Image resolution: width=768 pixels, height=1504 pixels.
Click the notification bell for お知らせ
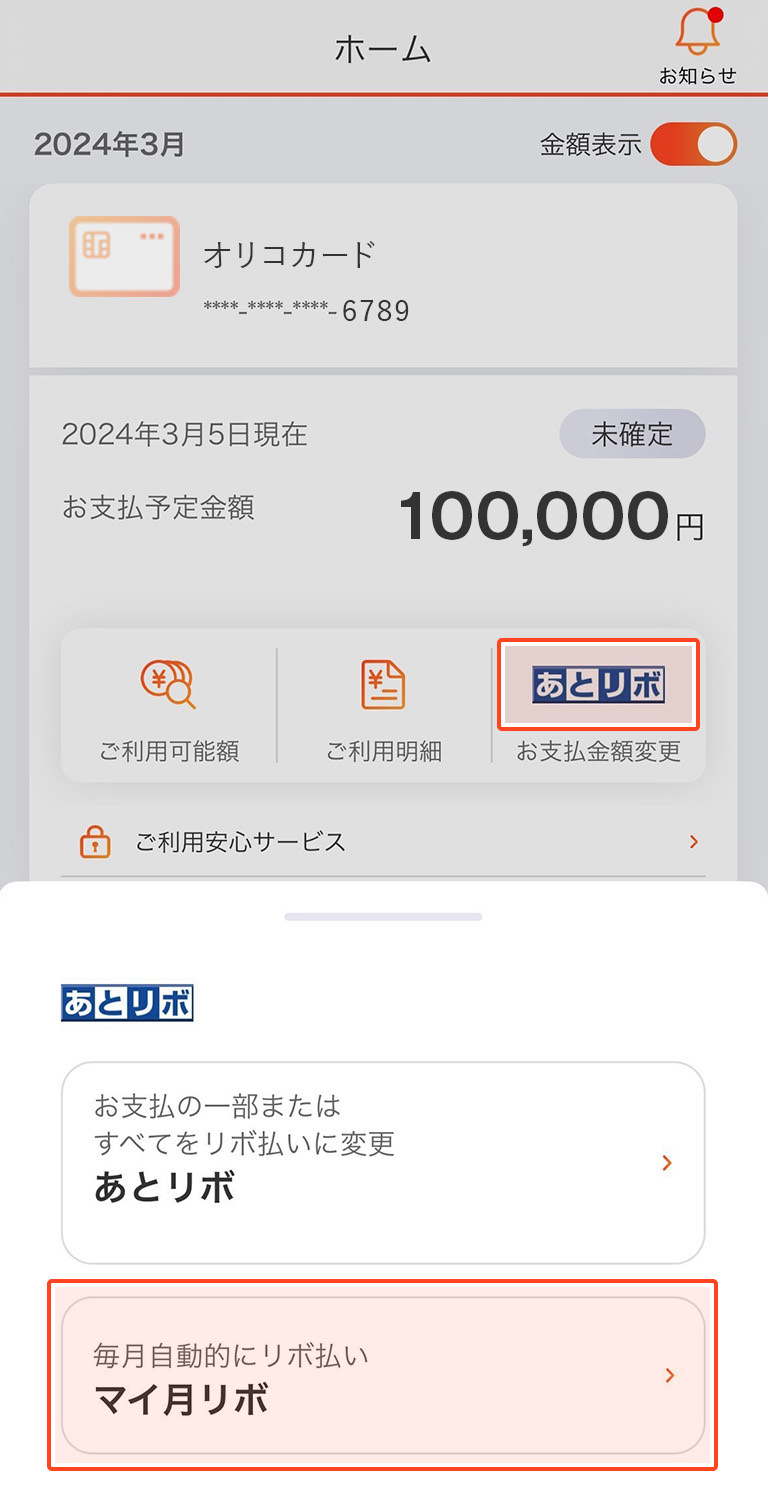tap(696, 32)
